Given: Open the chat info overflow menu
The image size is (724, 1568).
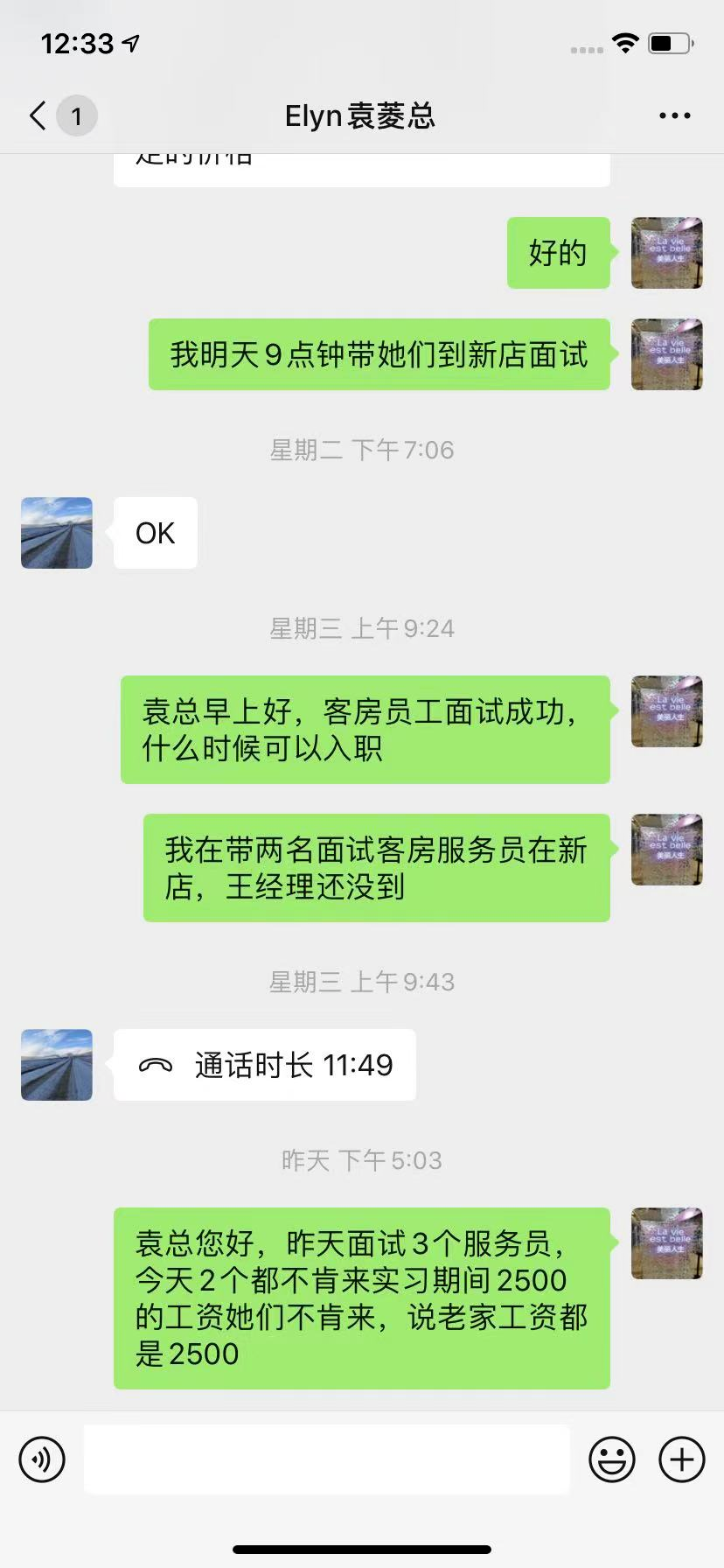Looking at the screenshot, I should pos(674,115).
